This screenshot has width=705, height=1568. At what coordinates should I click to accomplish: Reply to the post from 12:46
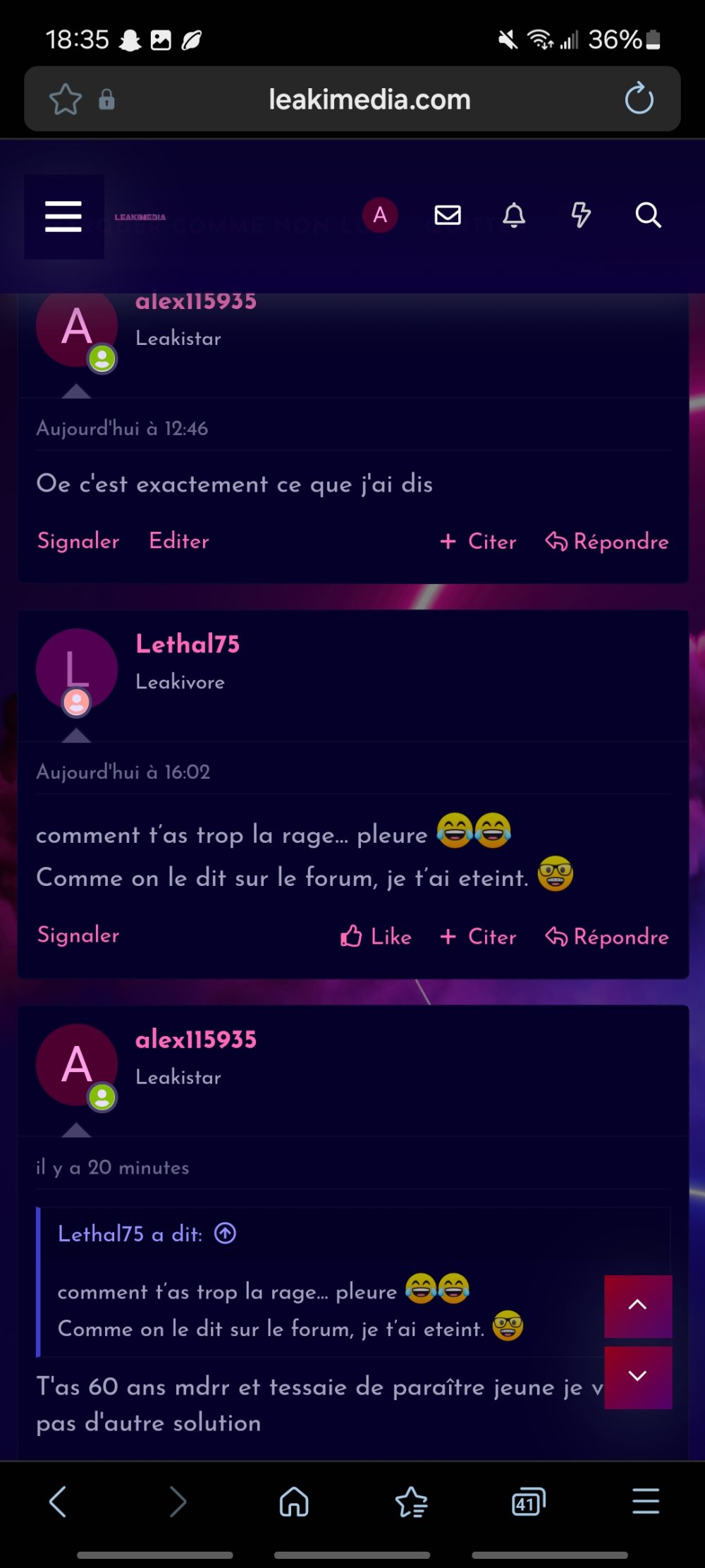(607, 542)
